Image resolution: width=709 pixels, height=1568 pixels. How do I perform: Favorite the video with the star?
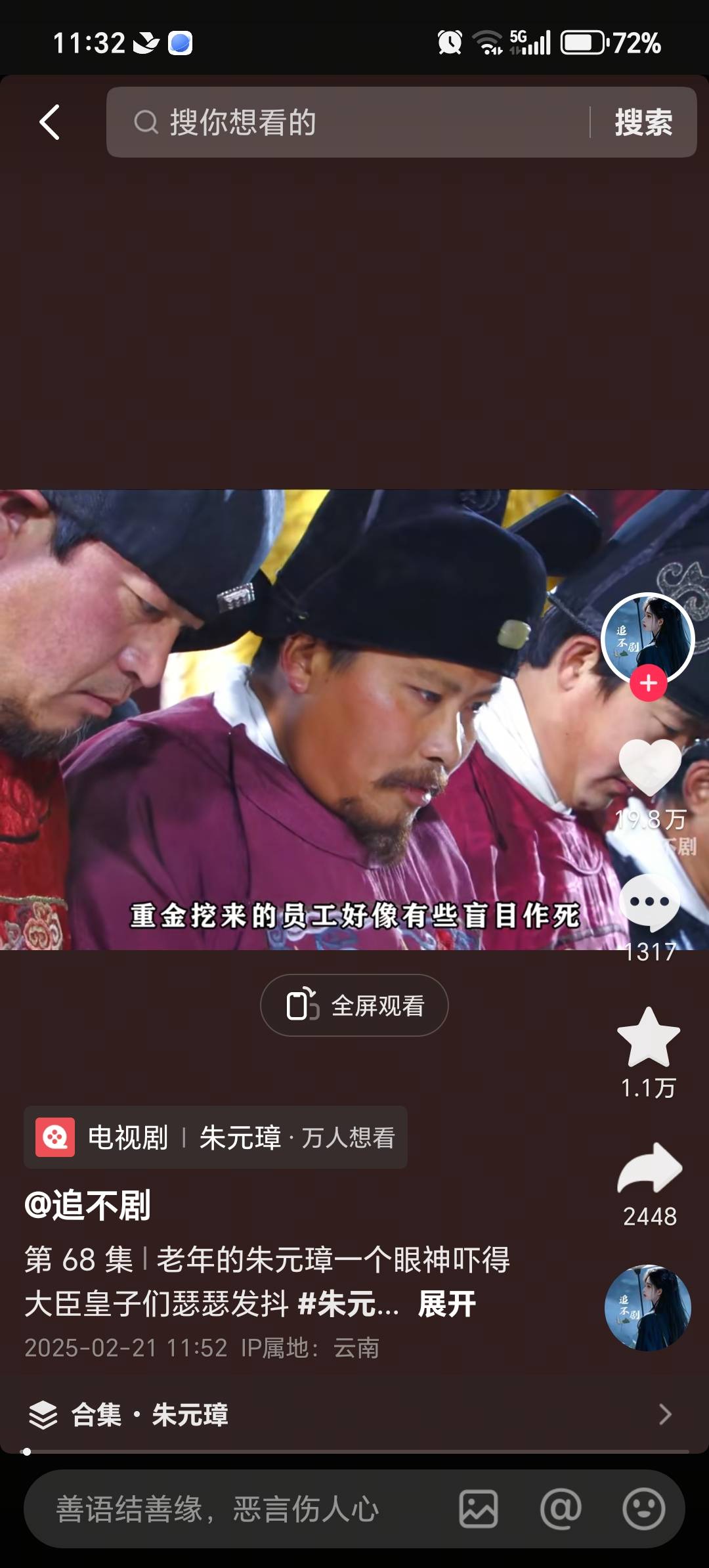(649, 1037)
